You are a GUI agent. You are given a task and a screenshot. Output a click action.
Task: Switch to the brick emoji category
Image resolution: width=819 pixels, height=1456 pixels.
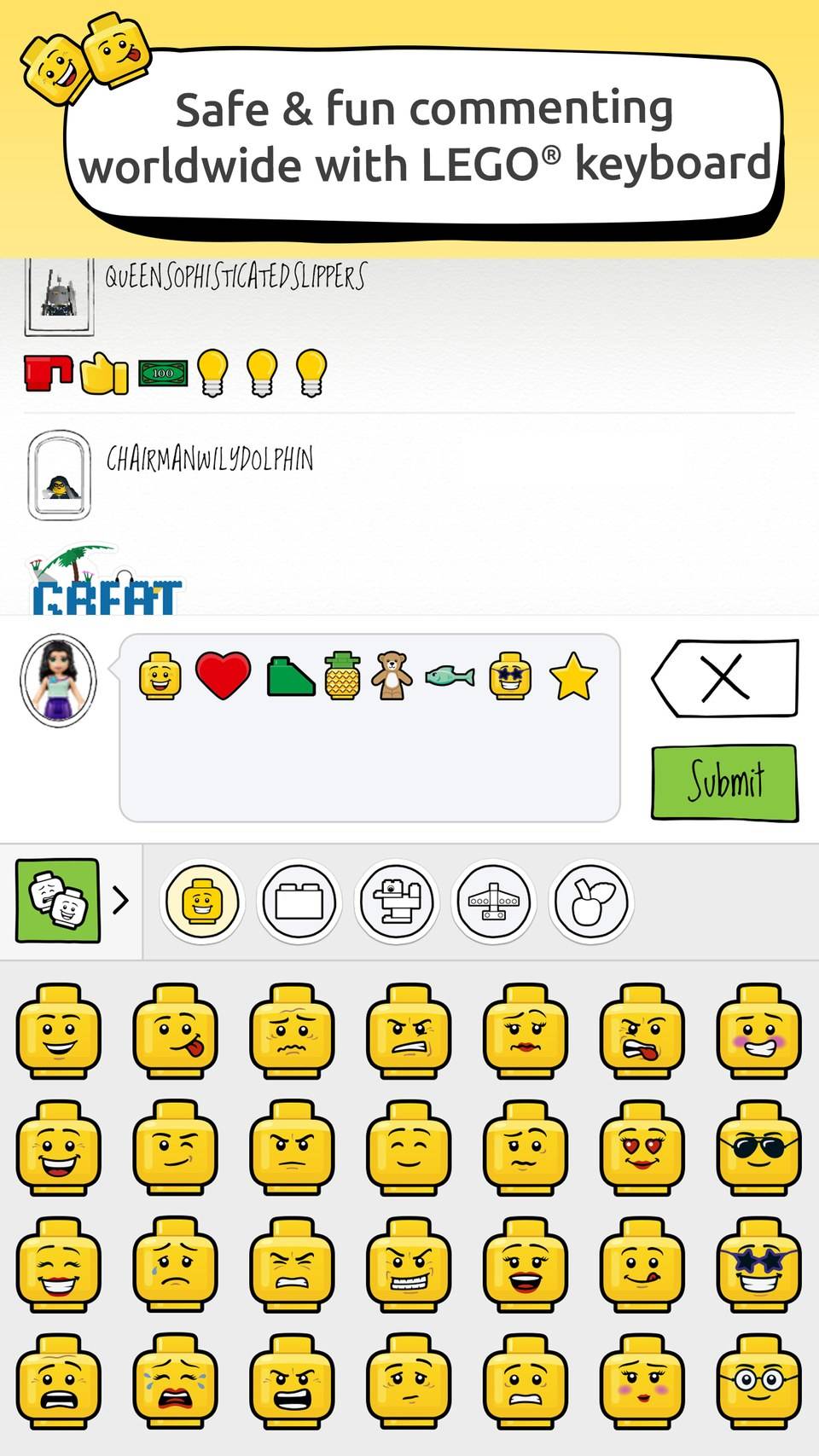(x=299, y=902)
